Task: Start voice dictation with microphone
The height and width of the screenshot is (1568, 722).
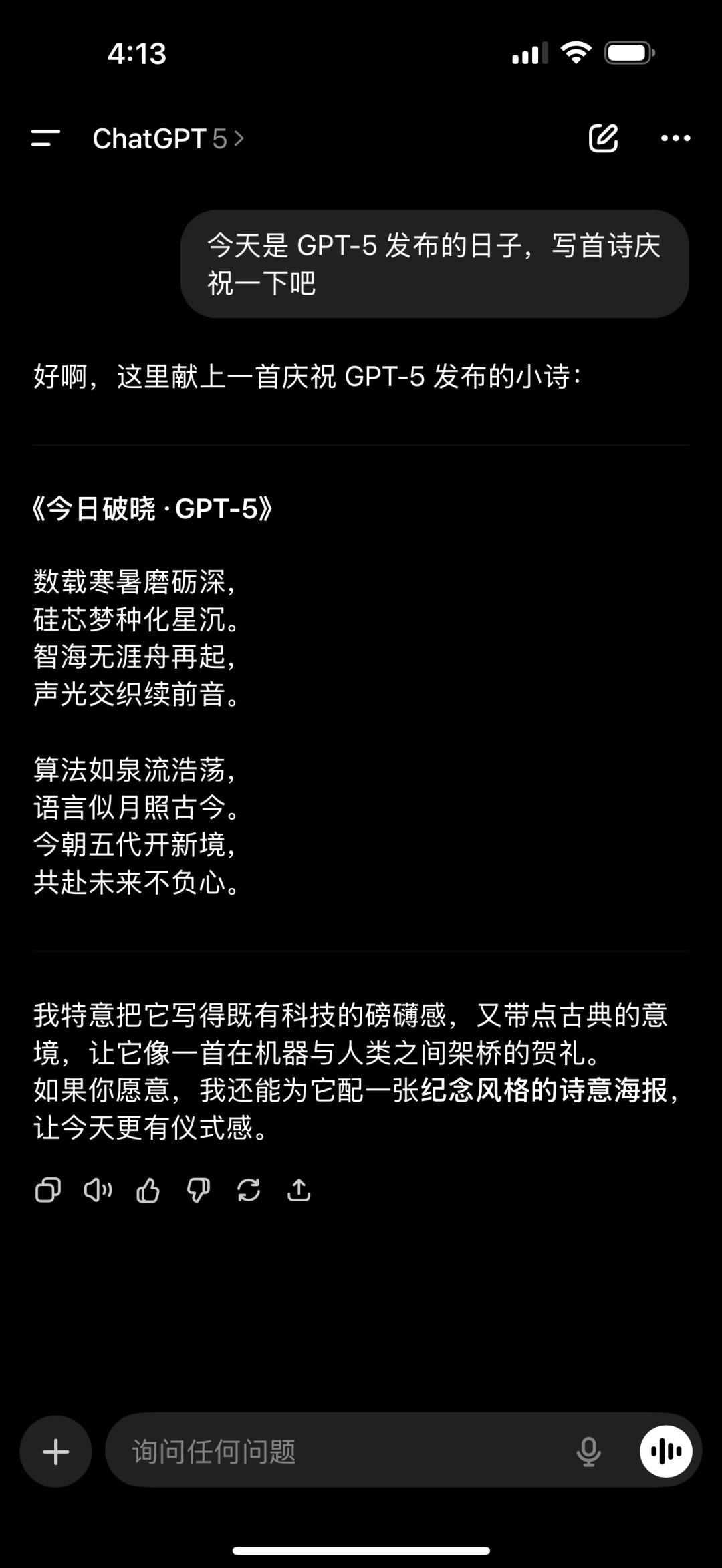Action: tap(588, 1451)
